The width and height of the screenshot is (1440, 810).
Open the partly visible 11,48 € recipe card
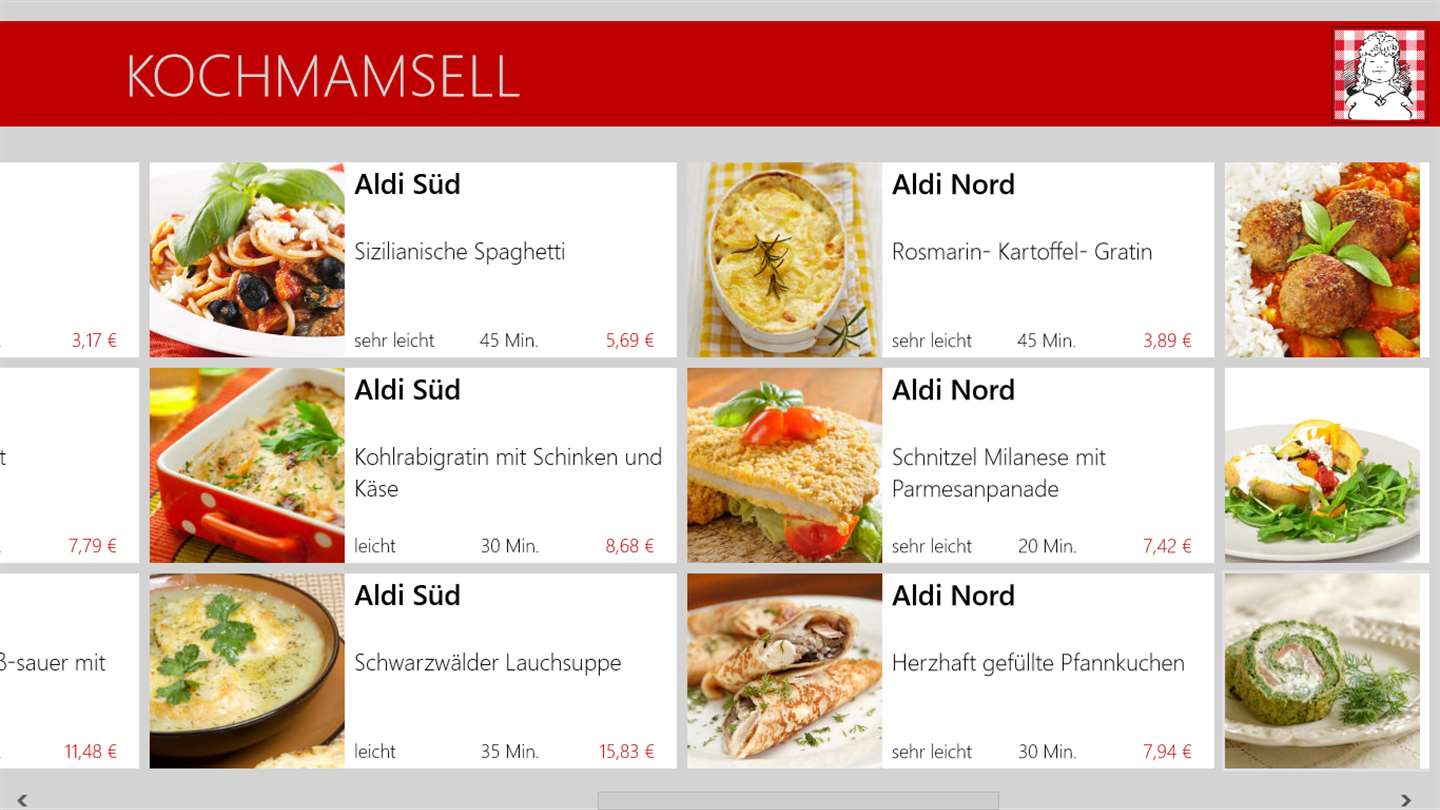70,670
